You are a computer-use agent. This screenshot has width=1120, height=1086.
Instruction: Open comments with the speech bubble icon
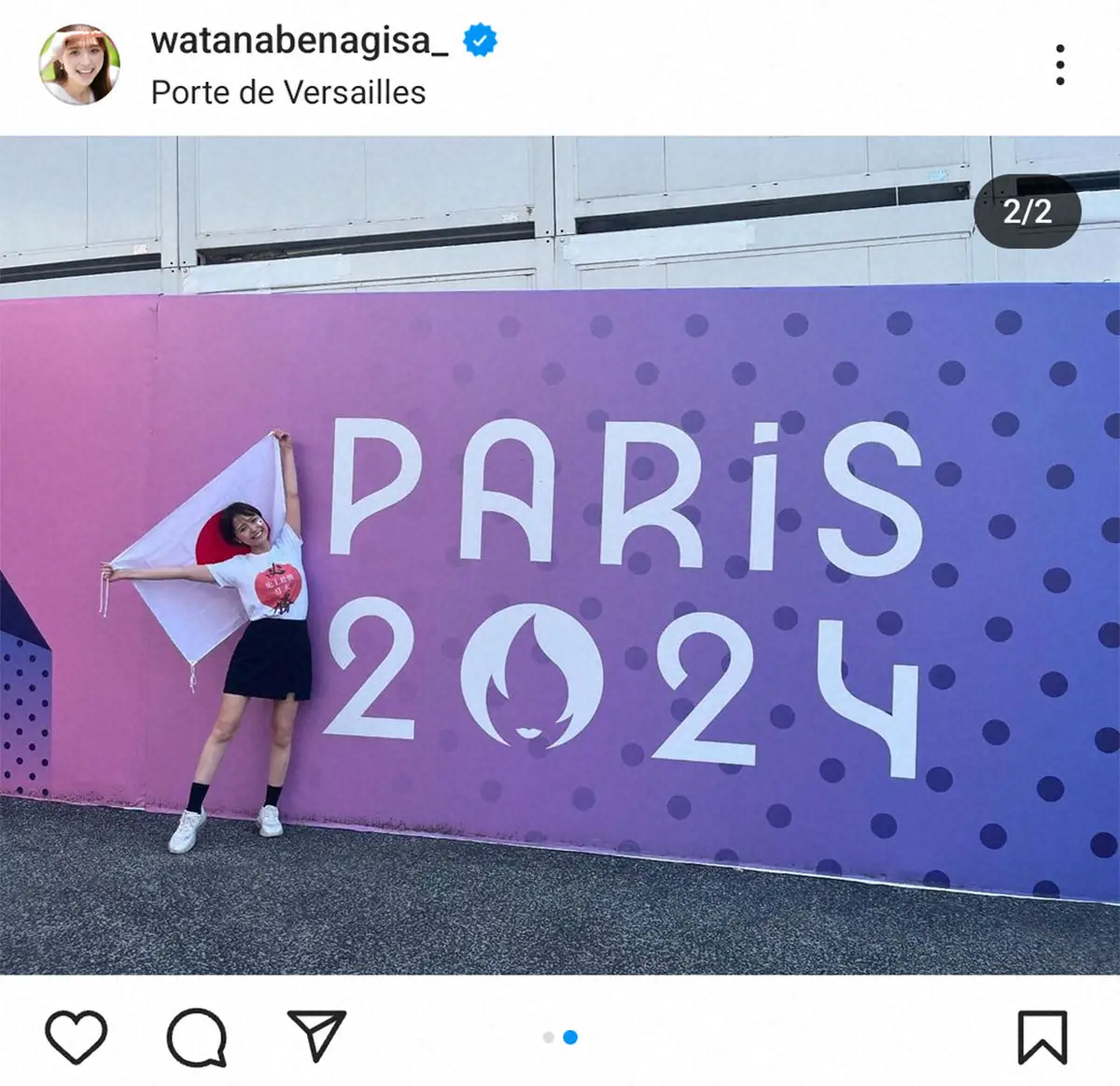tap(197, 1037)
